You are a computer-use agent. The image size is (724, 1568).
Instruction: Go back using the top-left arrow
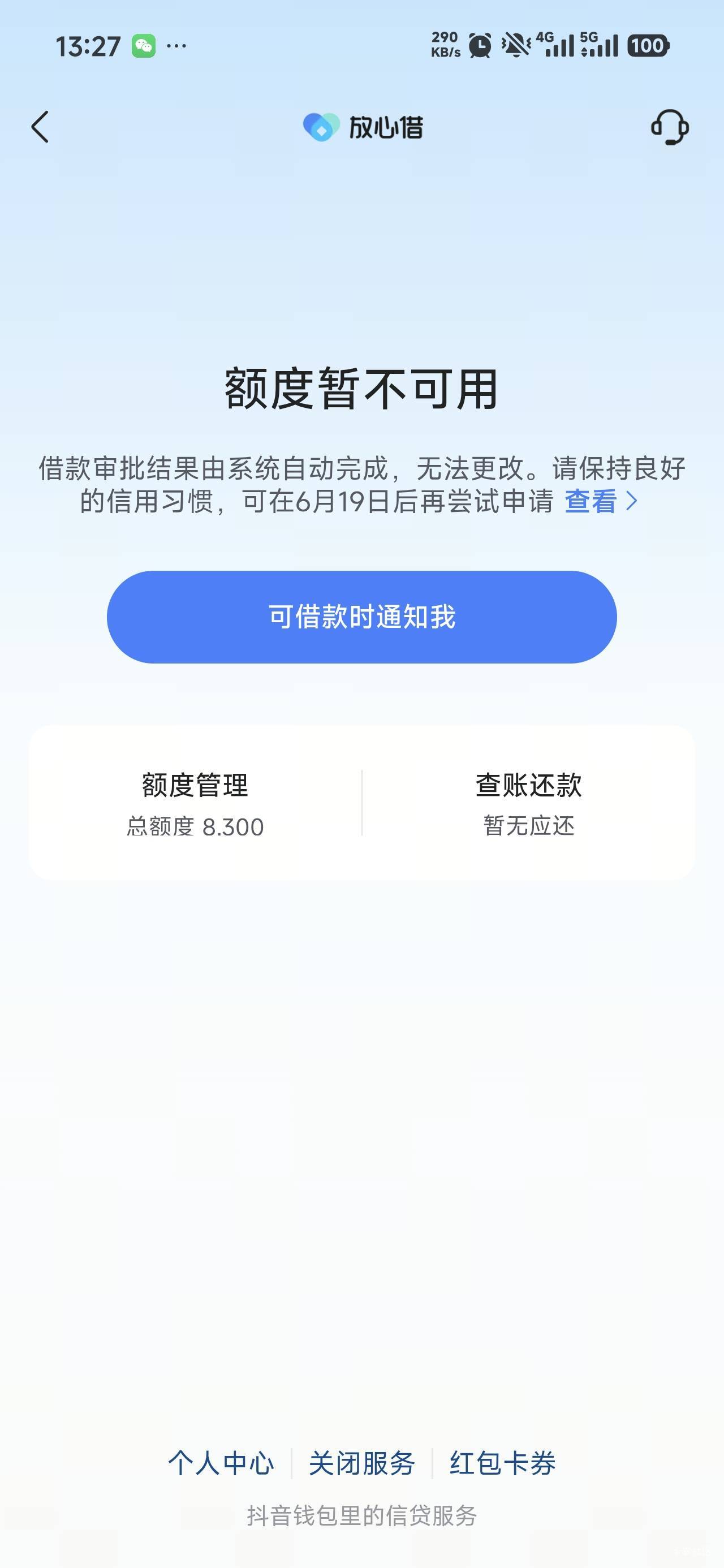coord(40,127)
